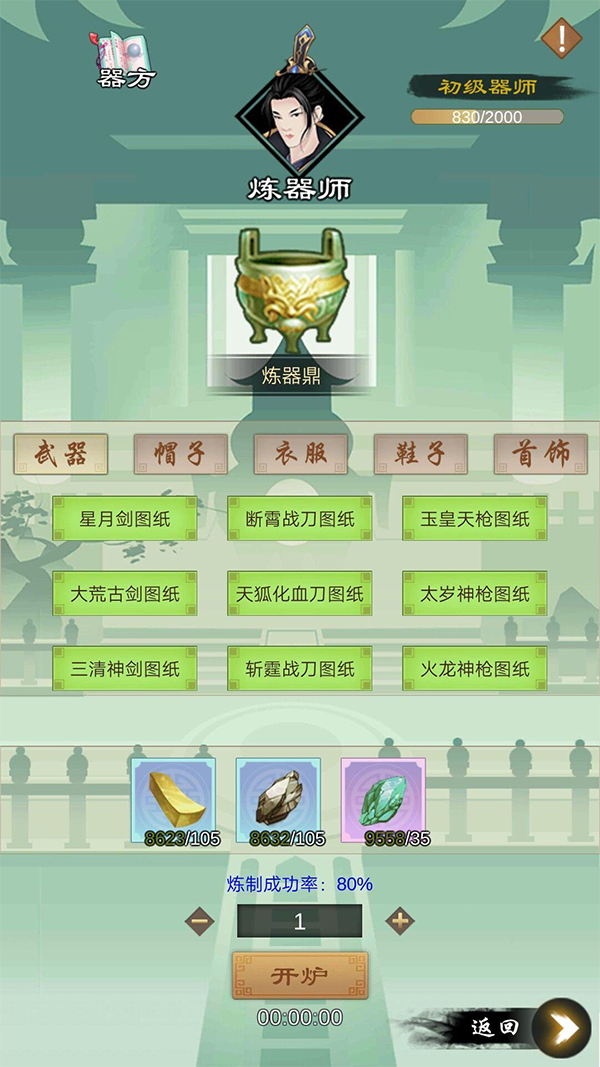
Task: Choose the 火龙神枪图纸 blueprint
Action: 475,669
